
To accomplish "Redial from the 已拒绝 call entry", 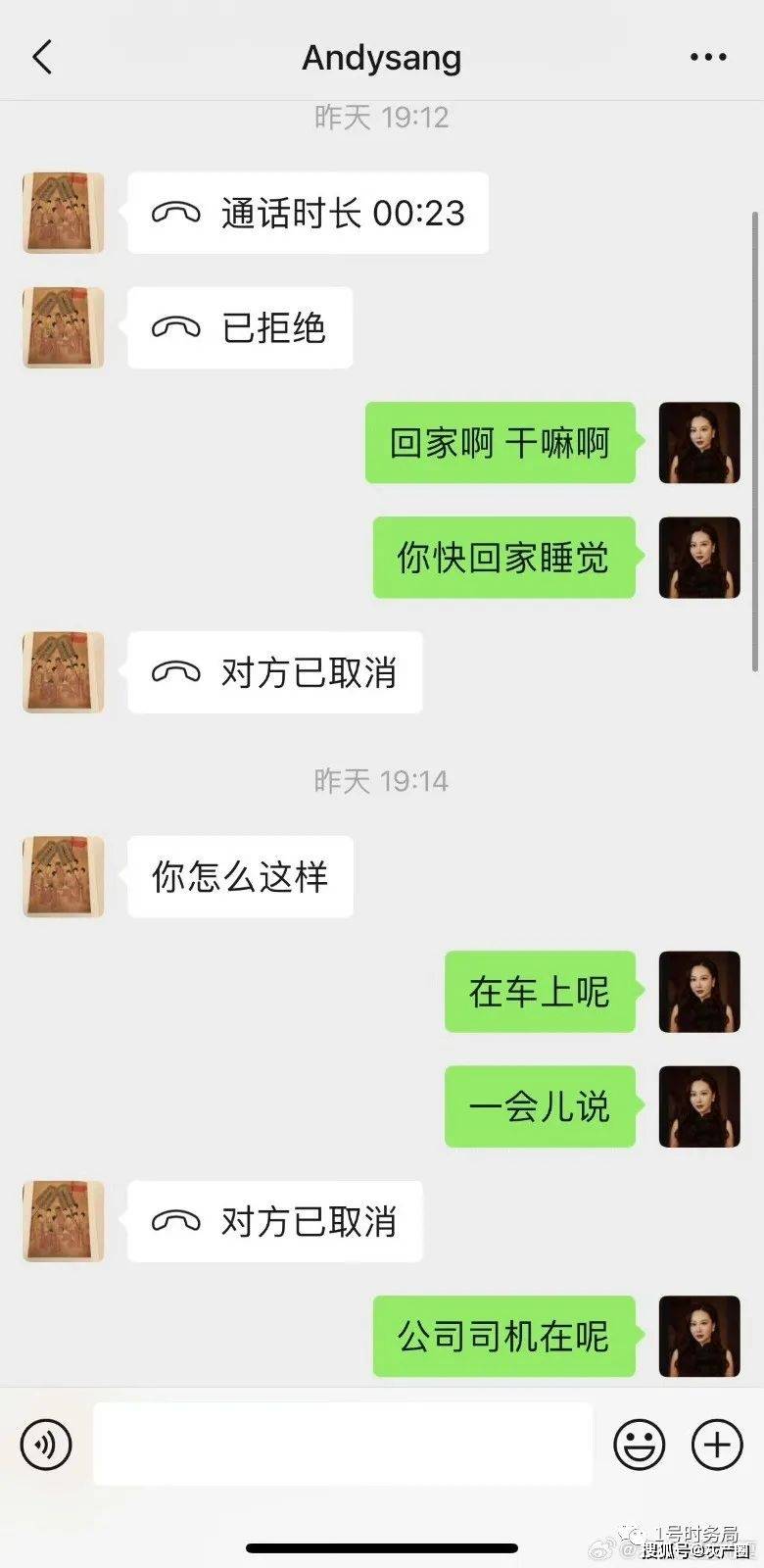I will pos(240,327).
